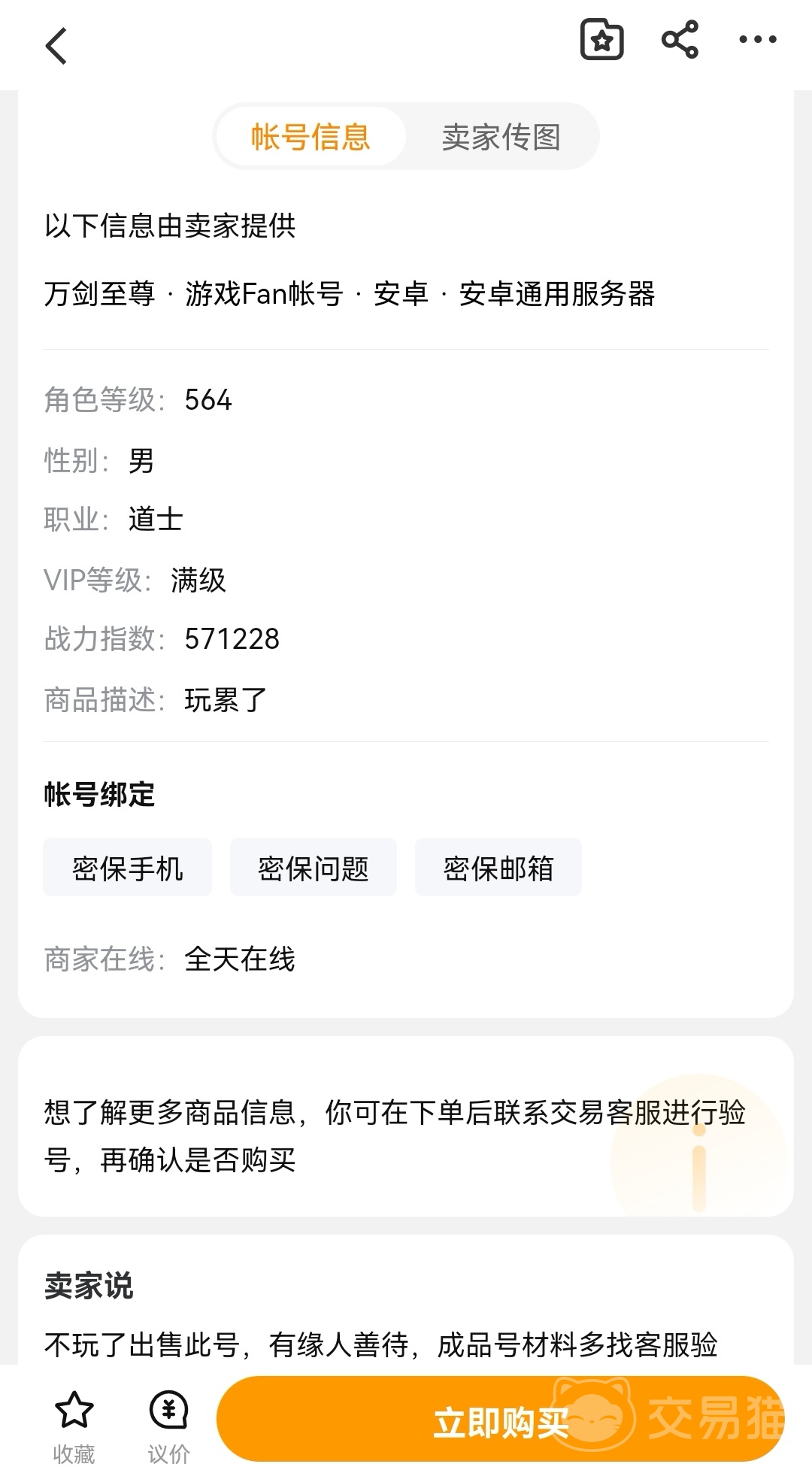812x1467 pixels.
Task: Switch to the 帐号信息 tab
Action: click(x=311, y=137)
